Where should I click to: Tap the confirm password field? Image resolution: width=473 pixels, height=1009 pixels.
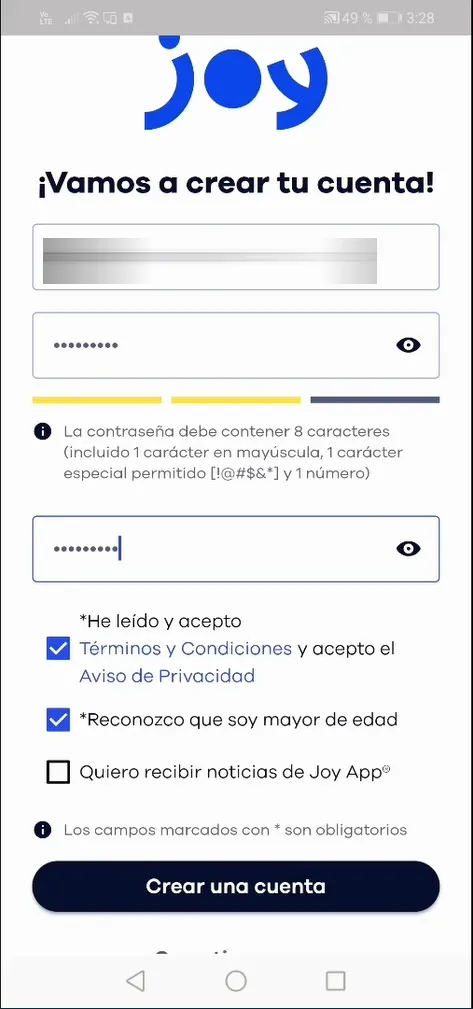[x=236, y=549]
